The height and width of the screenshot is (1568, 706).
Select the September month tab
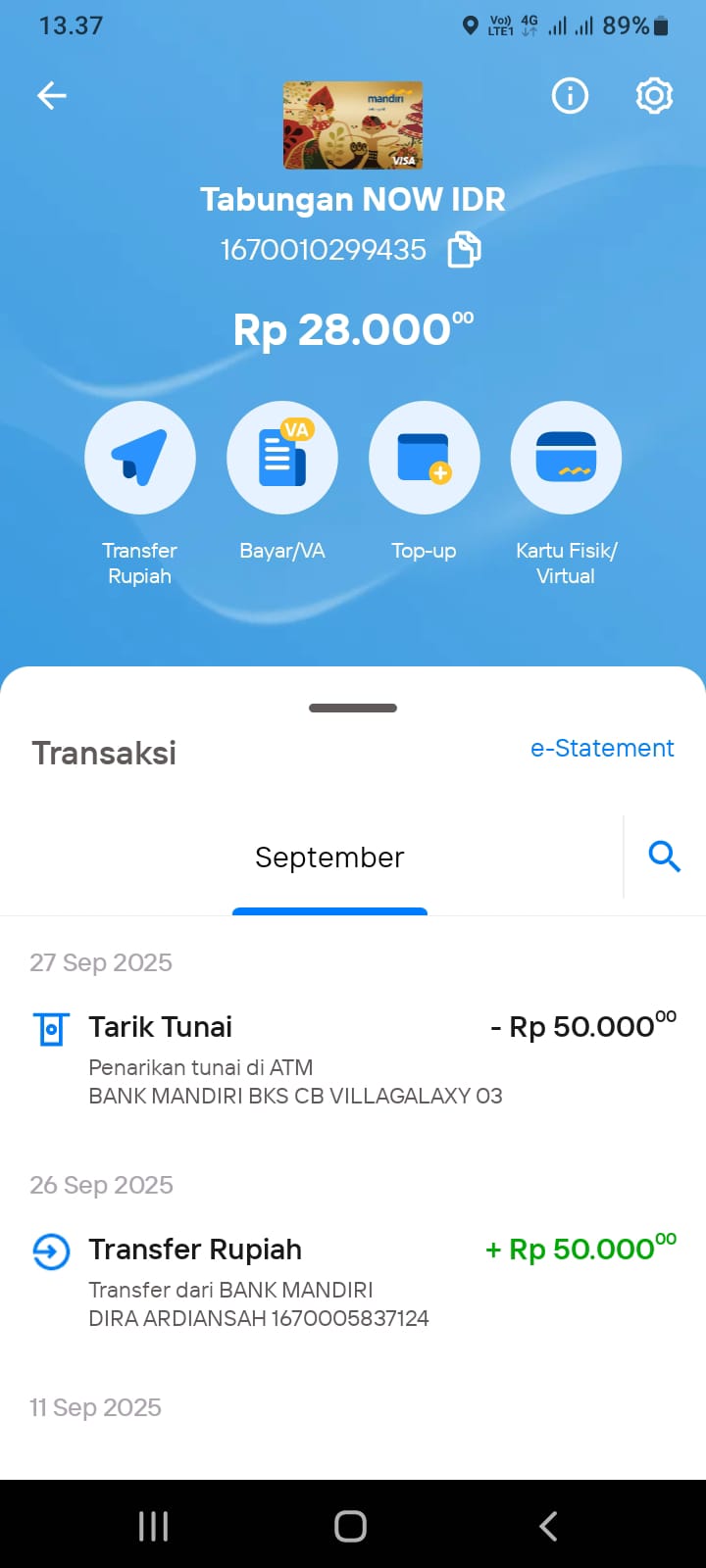329,857
